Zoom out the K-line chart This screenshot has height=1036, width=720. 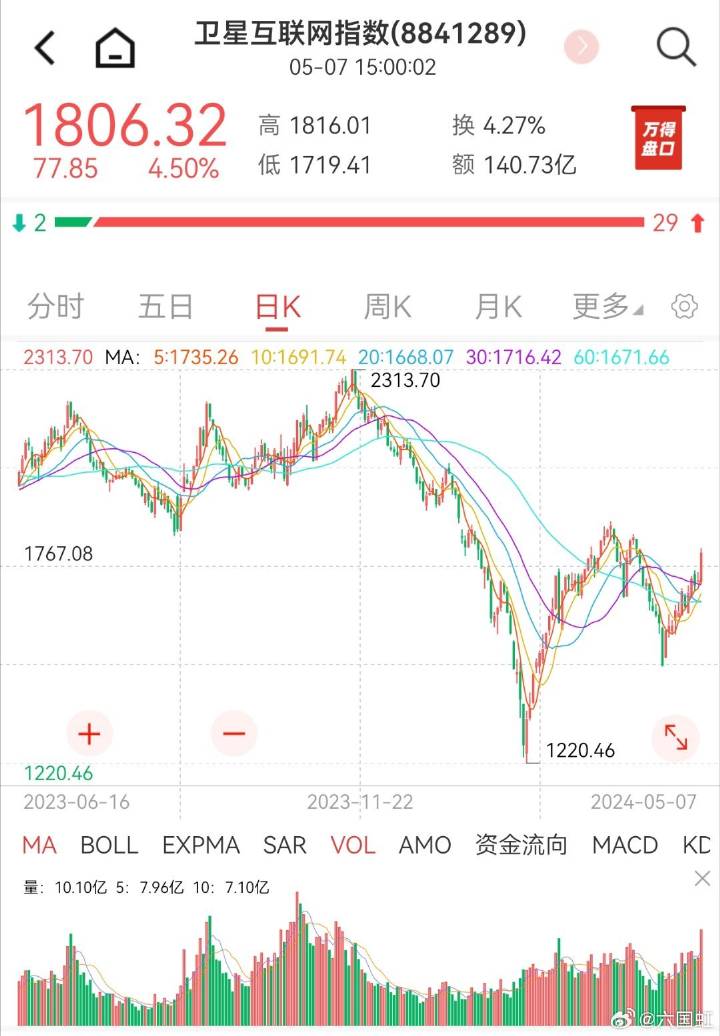click(x=234, y=734)
